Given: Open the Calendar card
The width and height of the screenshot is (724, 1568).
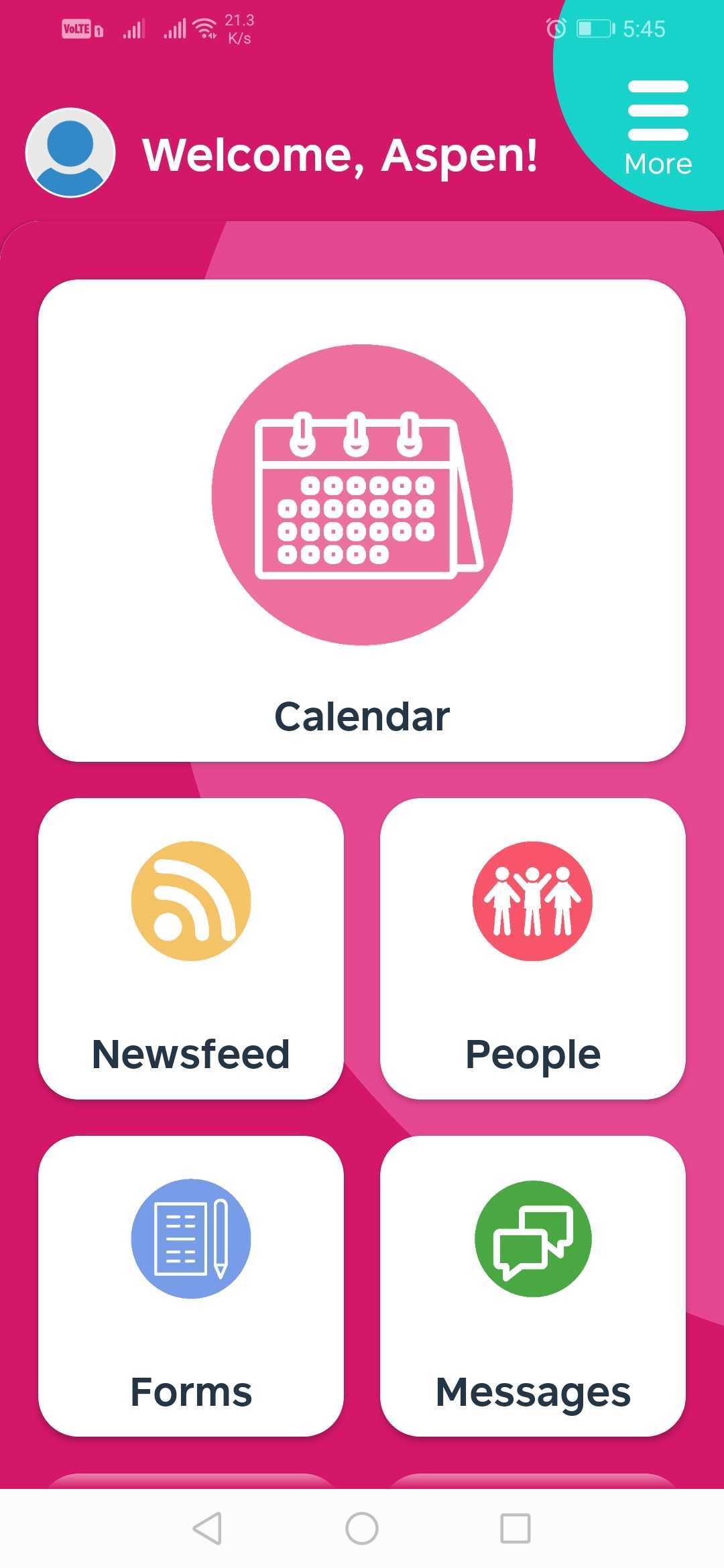Looking at the screenshot, I should [362, 520].
